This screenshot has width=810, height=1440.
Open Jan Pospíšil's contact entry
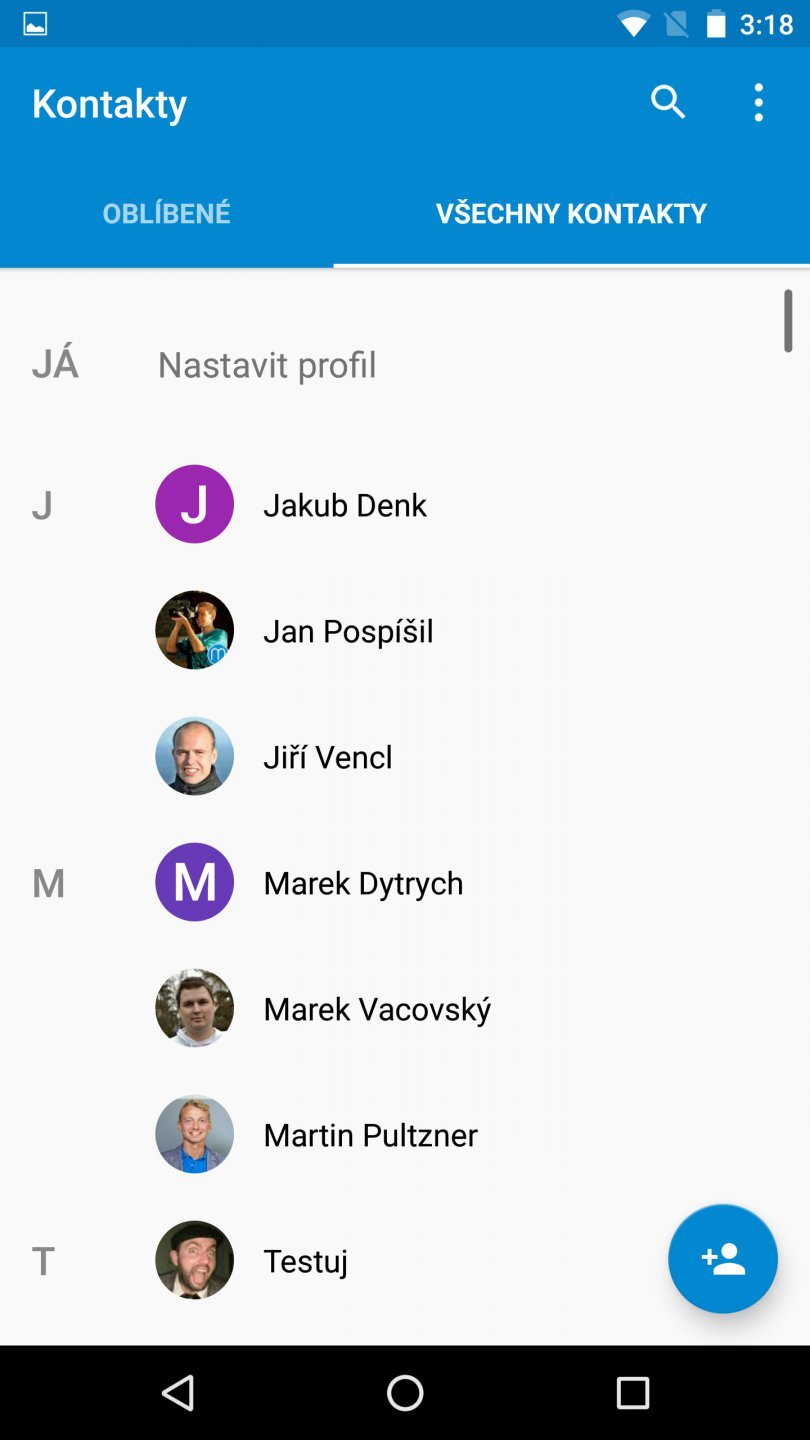pos(348,630)
